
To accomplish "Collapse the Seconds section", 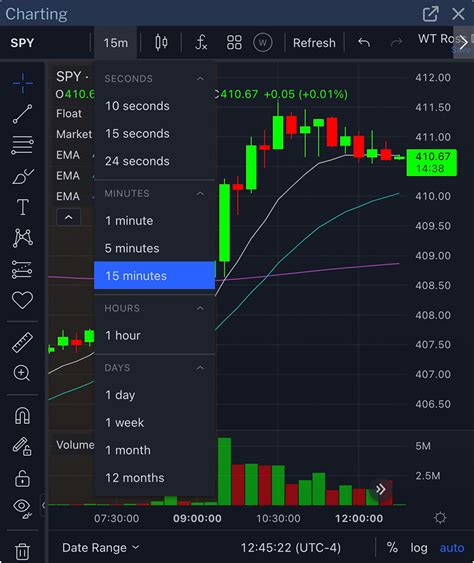I will tap(200, 79).
